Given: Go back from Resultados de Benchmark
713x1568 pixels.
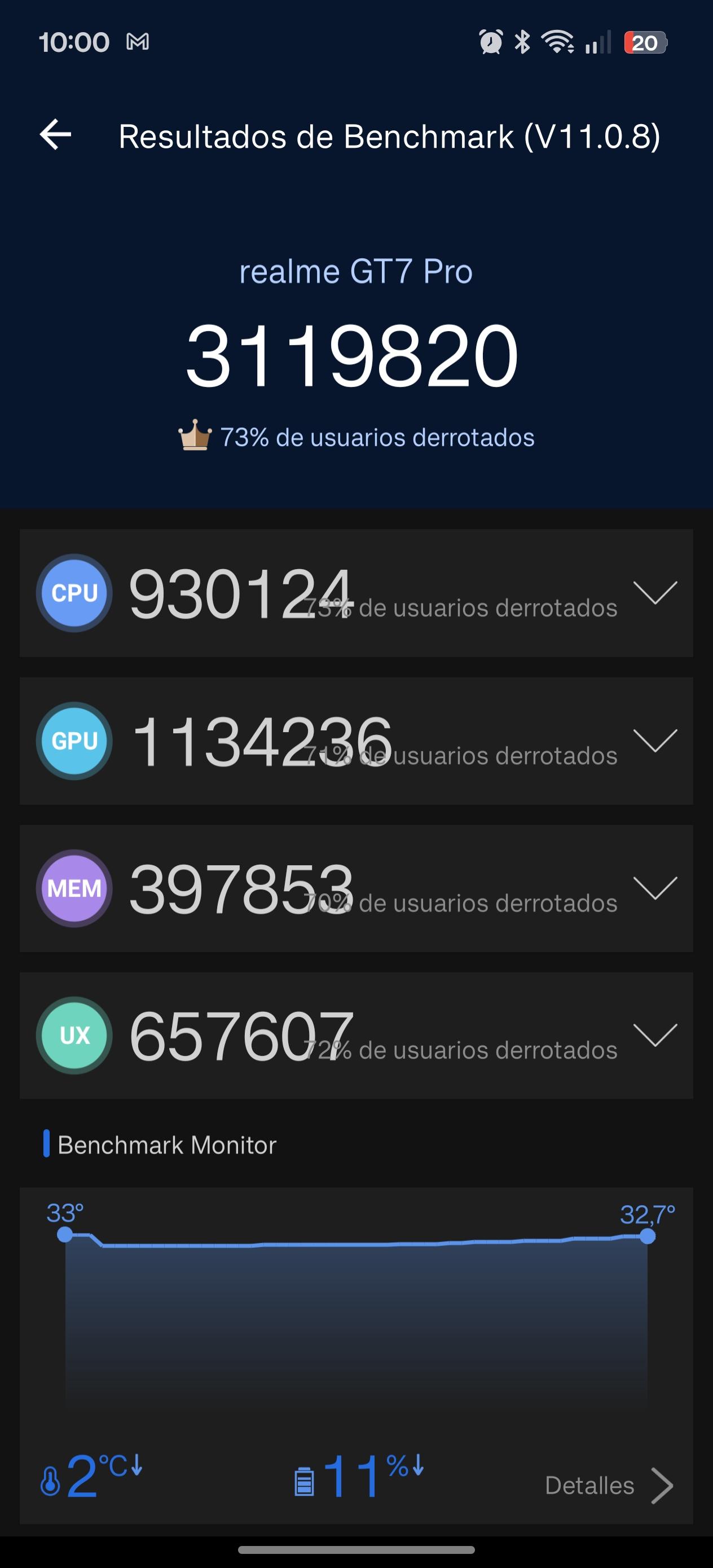Looking at the screenshot, I should point(55,135).
